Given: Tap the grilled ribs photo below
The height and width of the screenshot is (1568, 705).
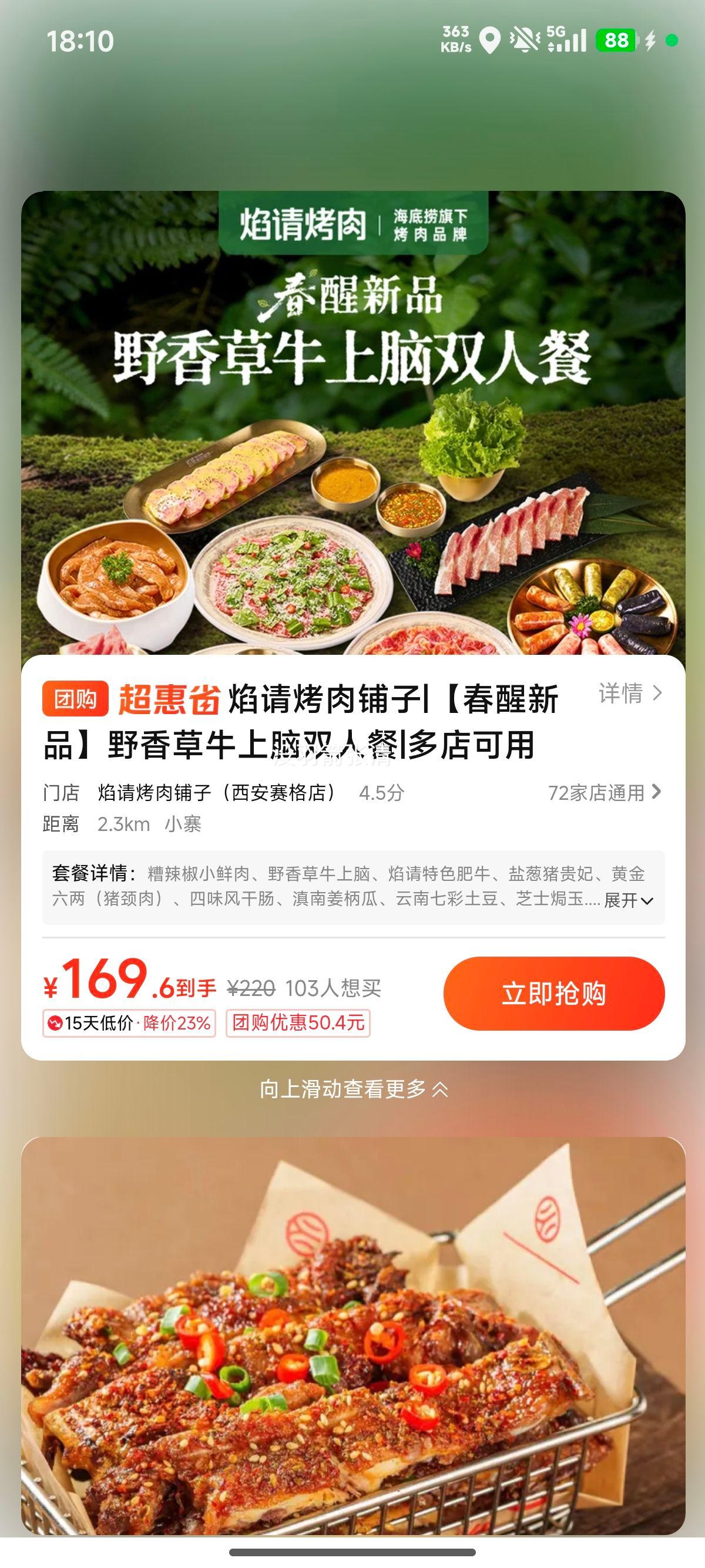Looking at the screenshot, I should [x=352, y=1339].
